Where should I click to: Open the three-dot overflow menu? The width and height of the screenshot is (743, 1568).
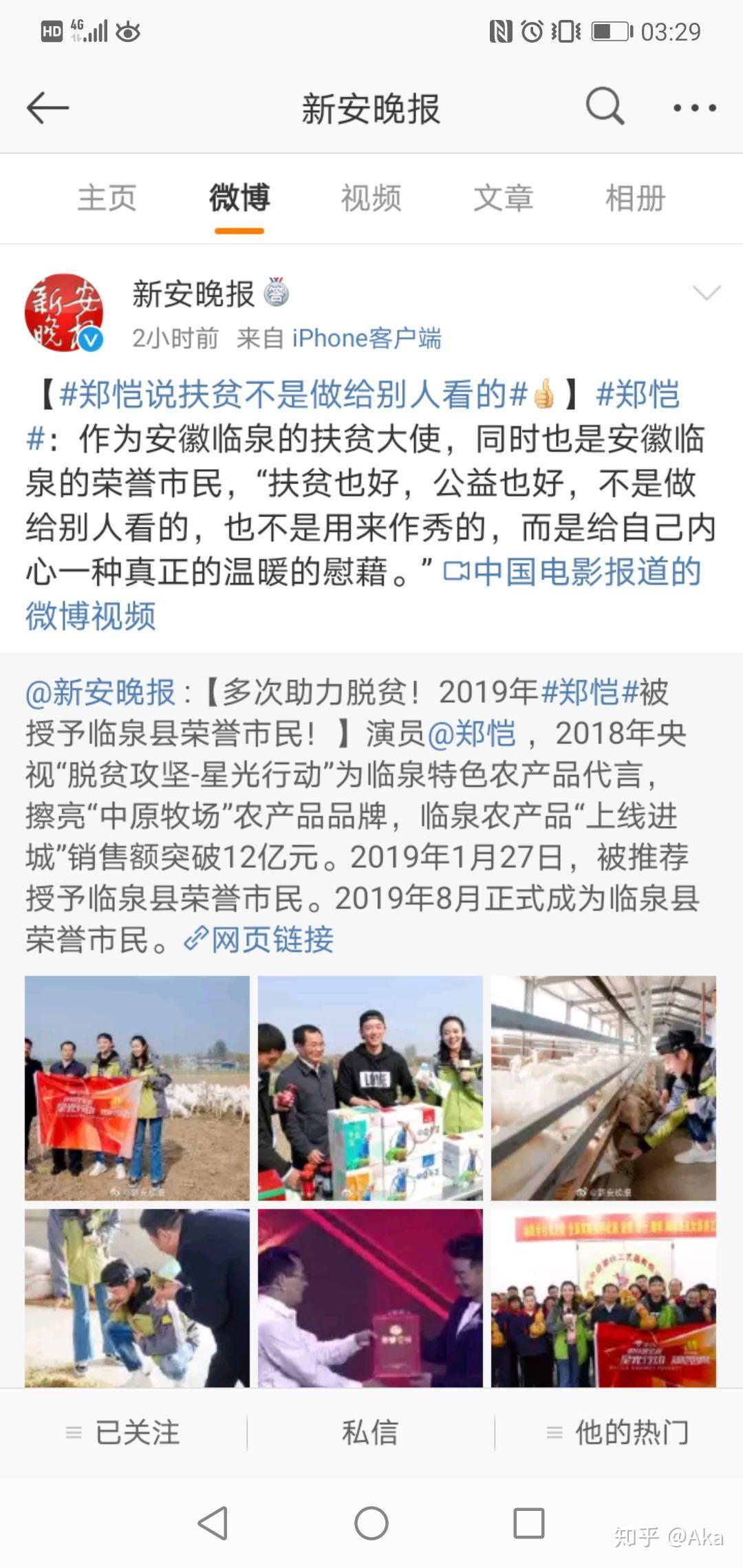[694, 108]
